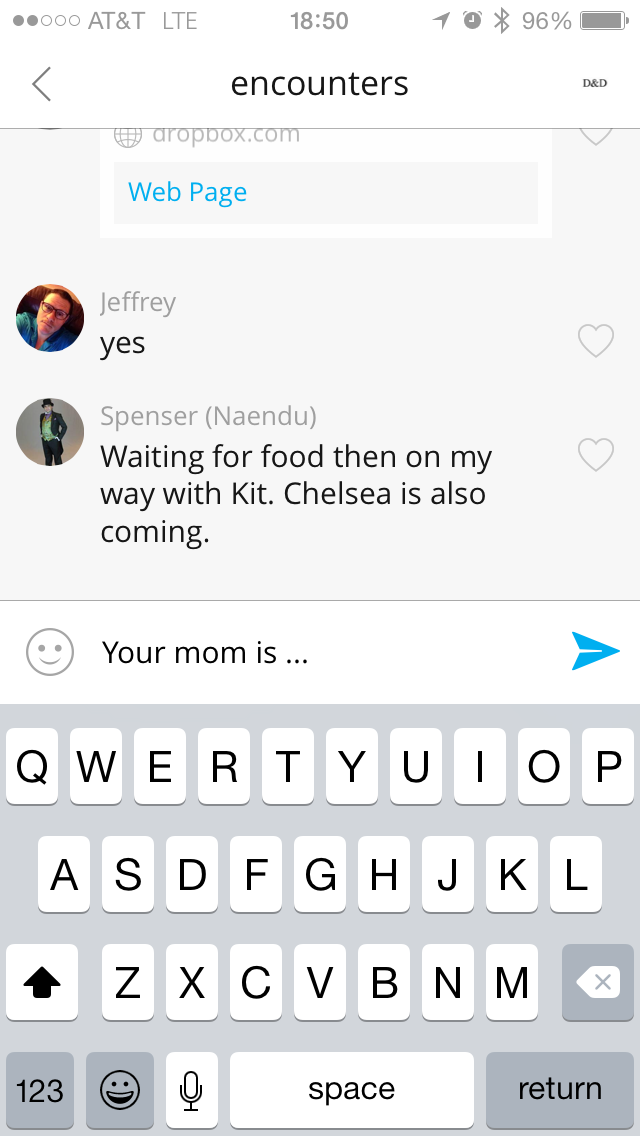This screenshot has height=1136, width=640.
Task: Open the D&D group avatar
Action: (x=594, y=84)
